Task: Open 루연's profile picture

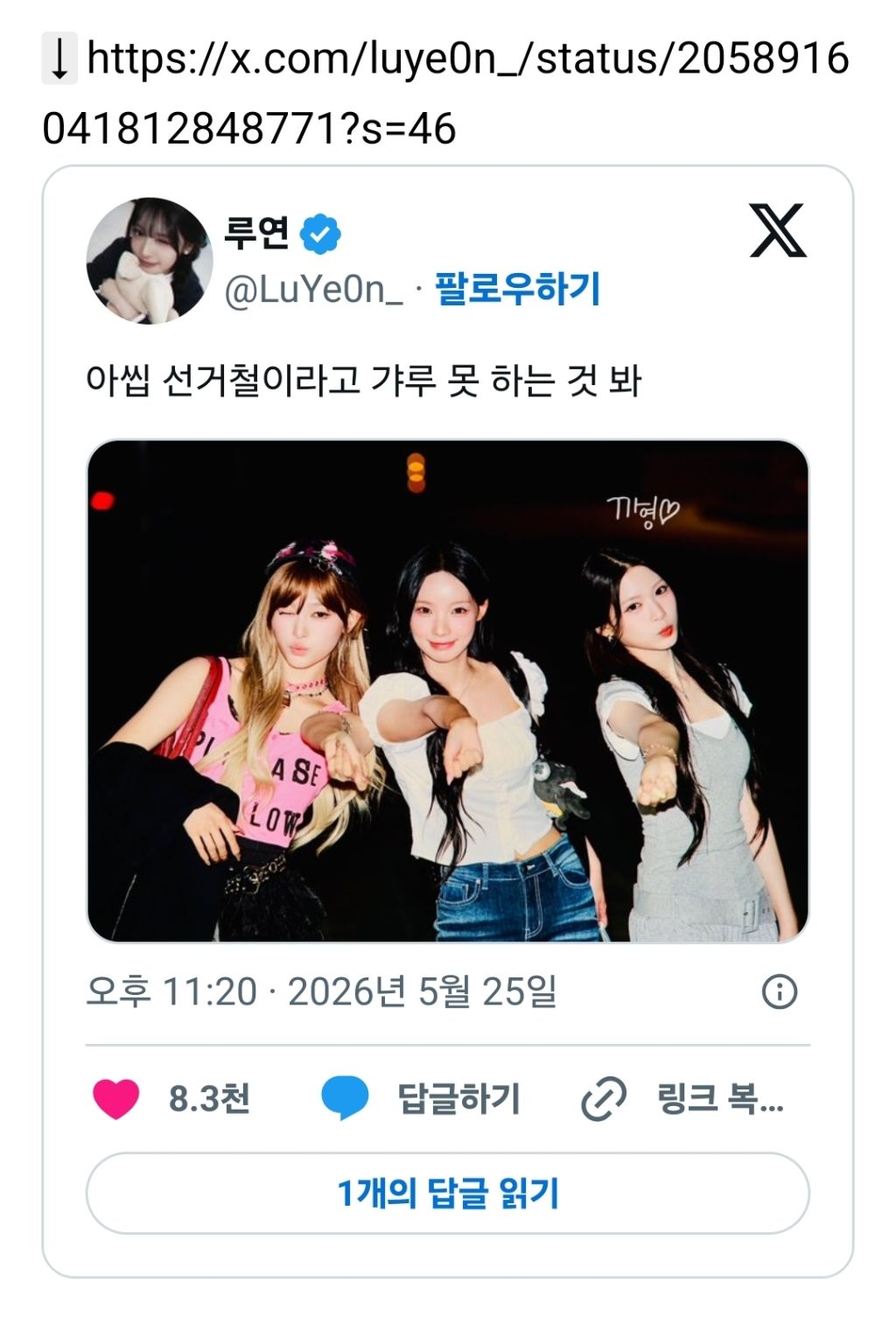Action: point(150,261)
